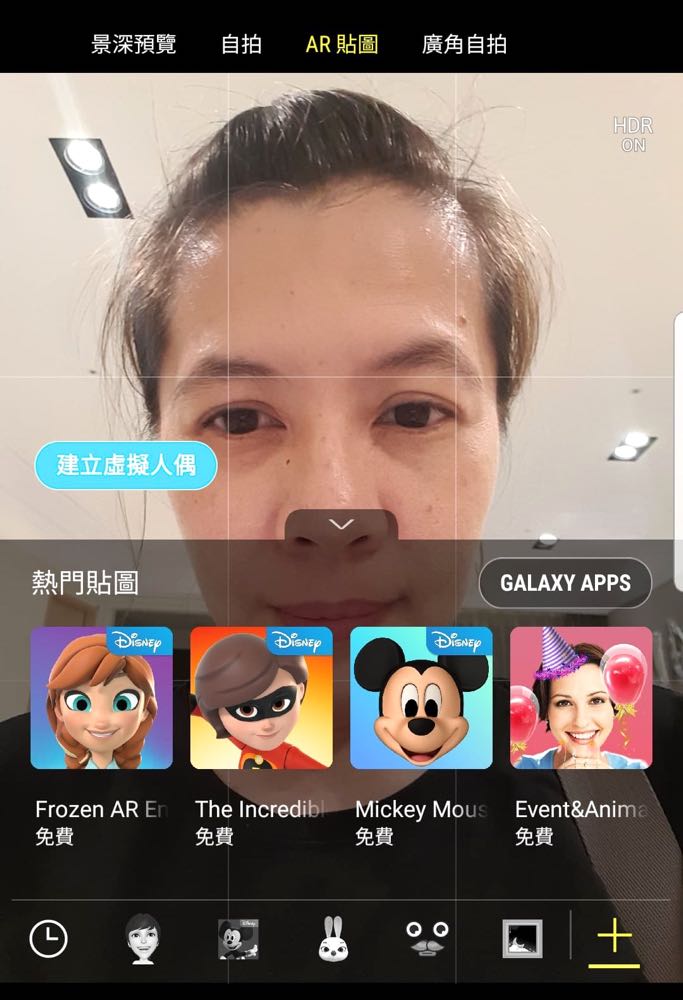Tap the 建立虛擬人偶 button

tap(126, 465)
